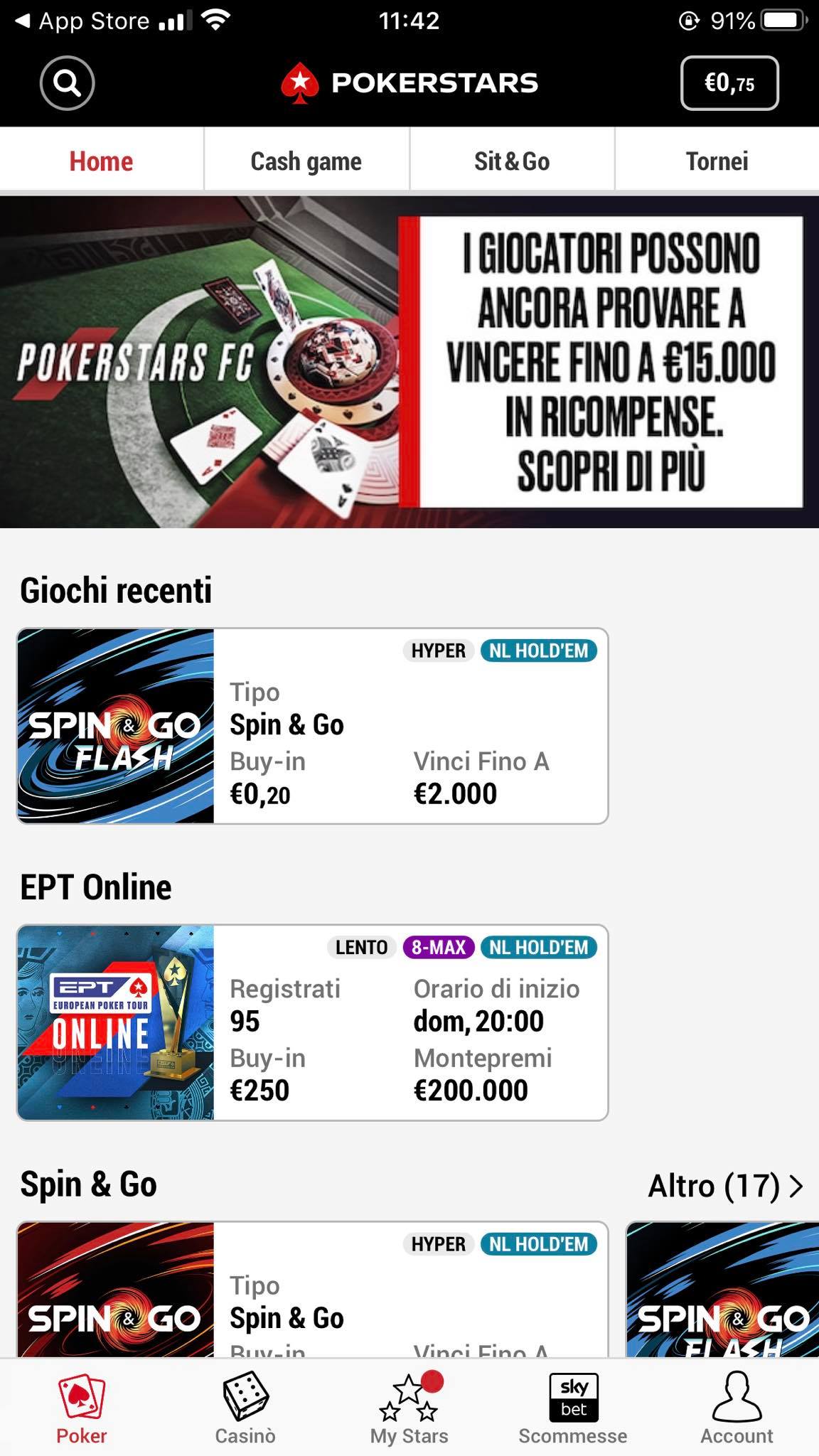View Altro (17) Spin & Go games
The height and width of the screenshot is (1456, 819).
click(x=725, y=1186)
